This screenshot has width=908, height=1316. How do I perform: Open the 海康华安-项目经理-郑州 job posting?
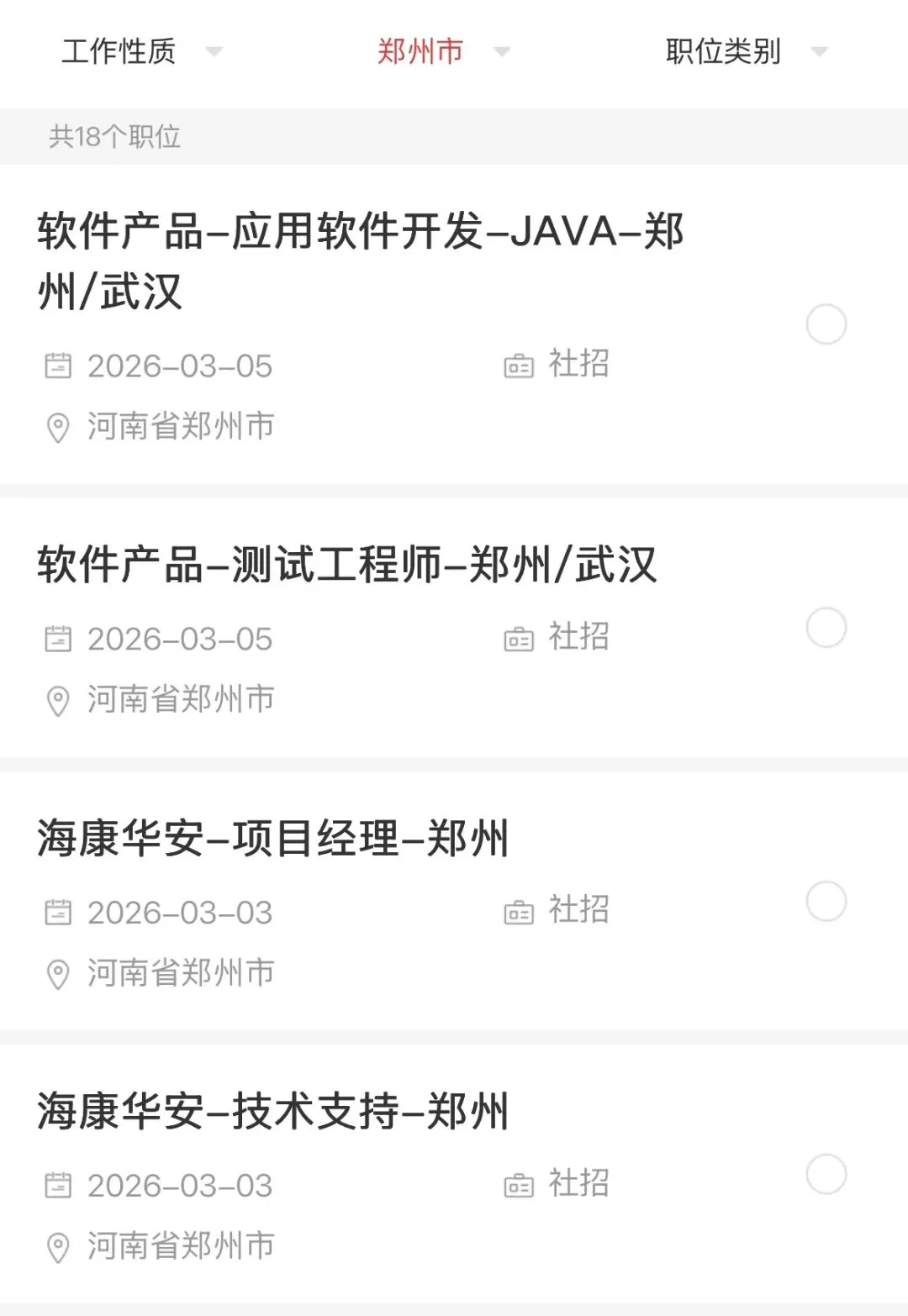coord(273,839)
